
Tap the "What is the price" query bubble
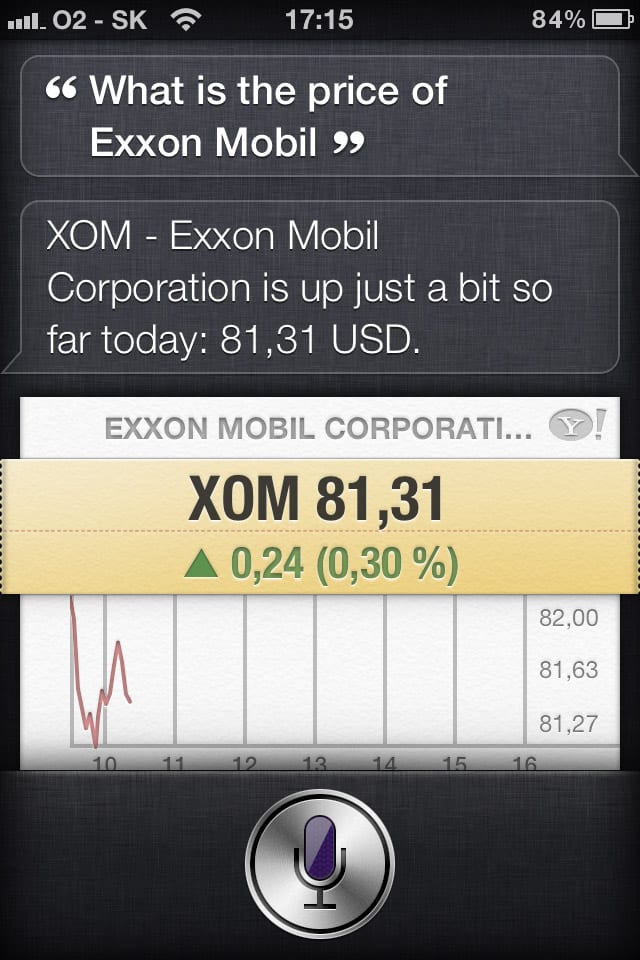(x=320, y=116)
